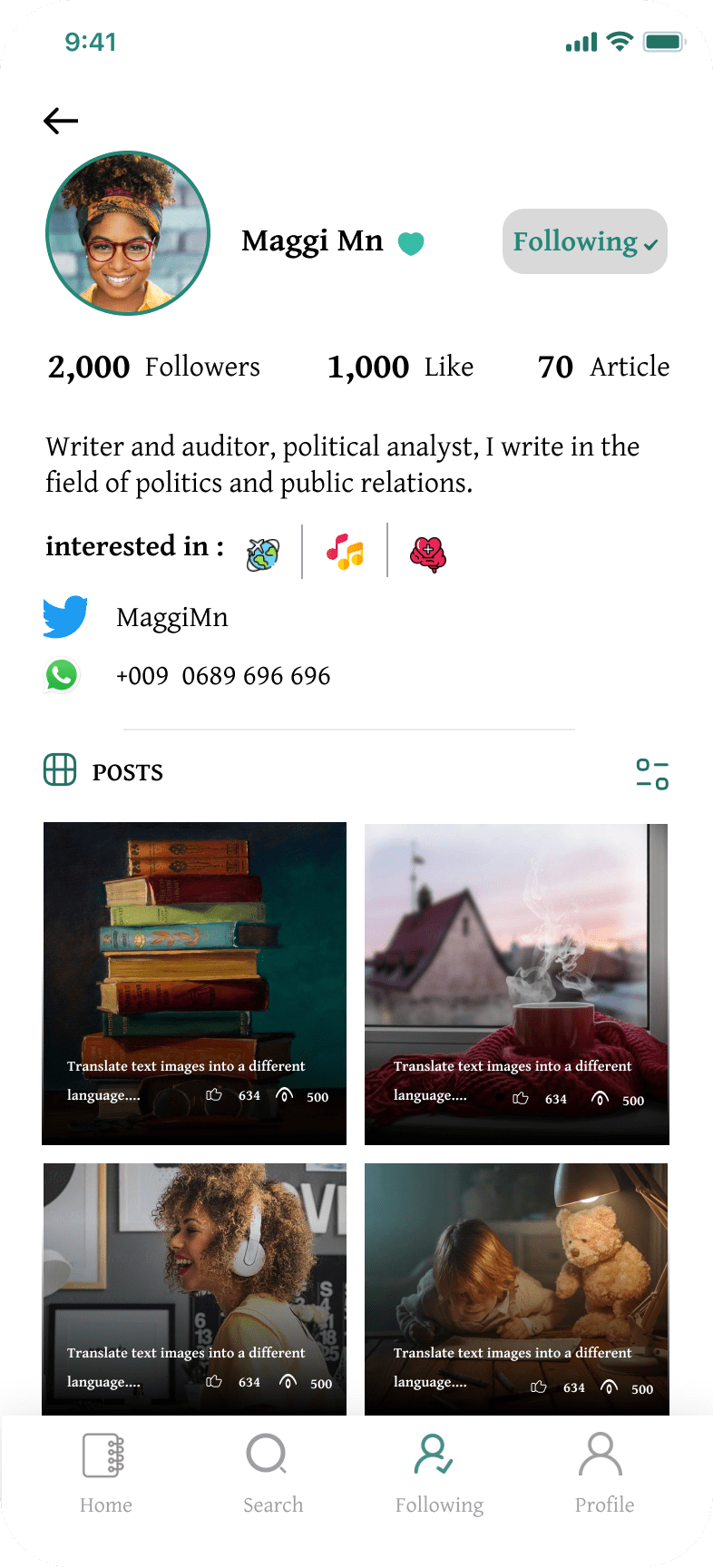Like the stacked books post
The image size is (713, 1568).
(214, 1095)
